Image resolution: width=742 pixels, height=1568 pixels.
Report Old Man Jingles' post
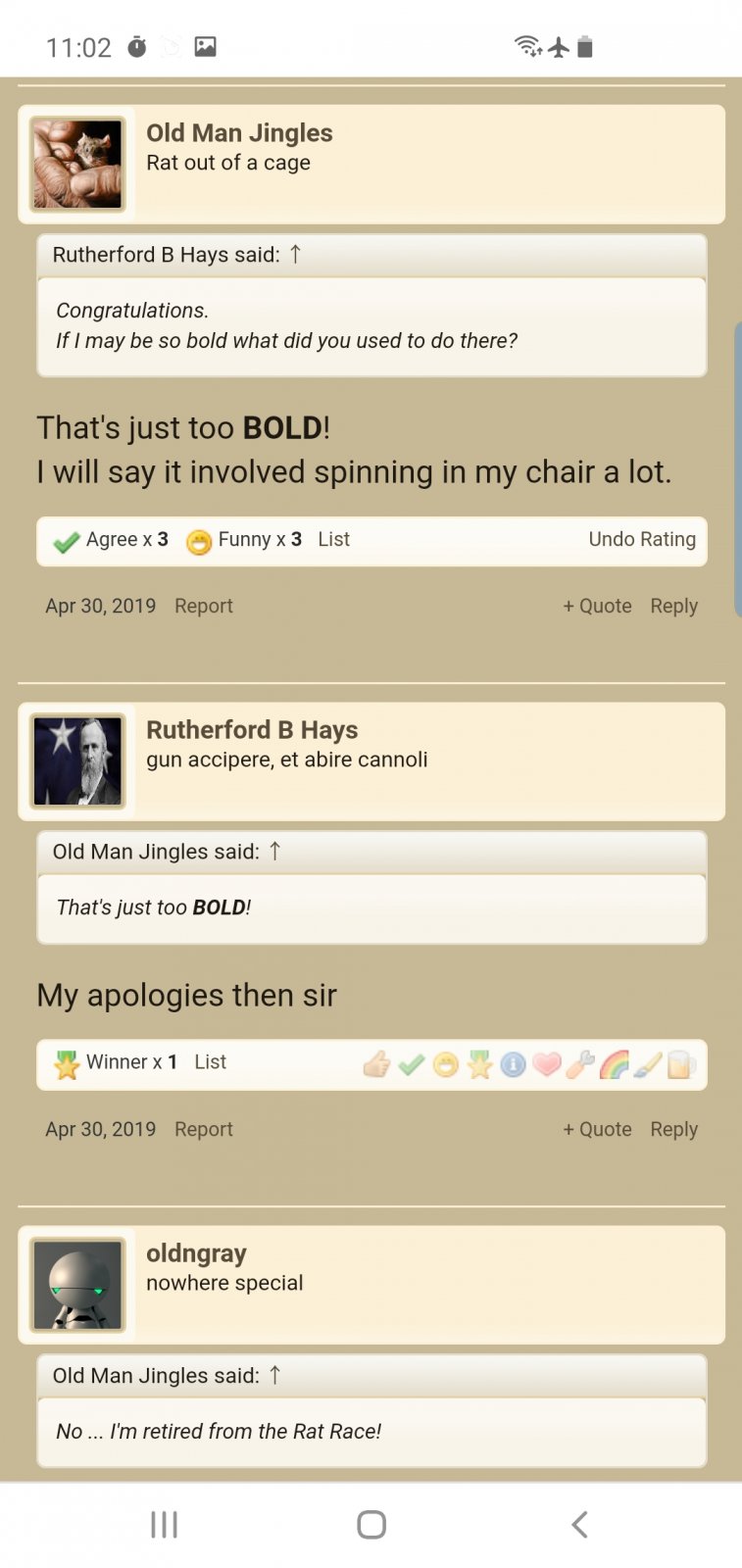[x=204, y=606]
